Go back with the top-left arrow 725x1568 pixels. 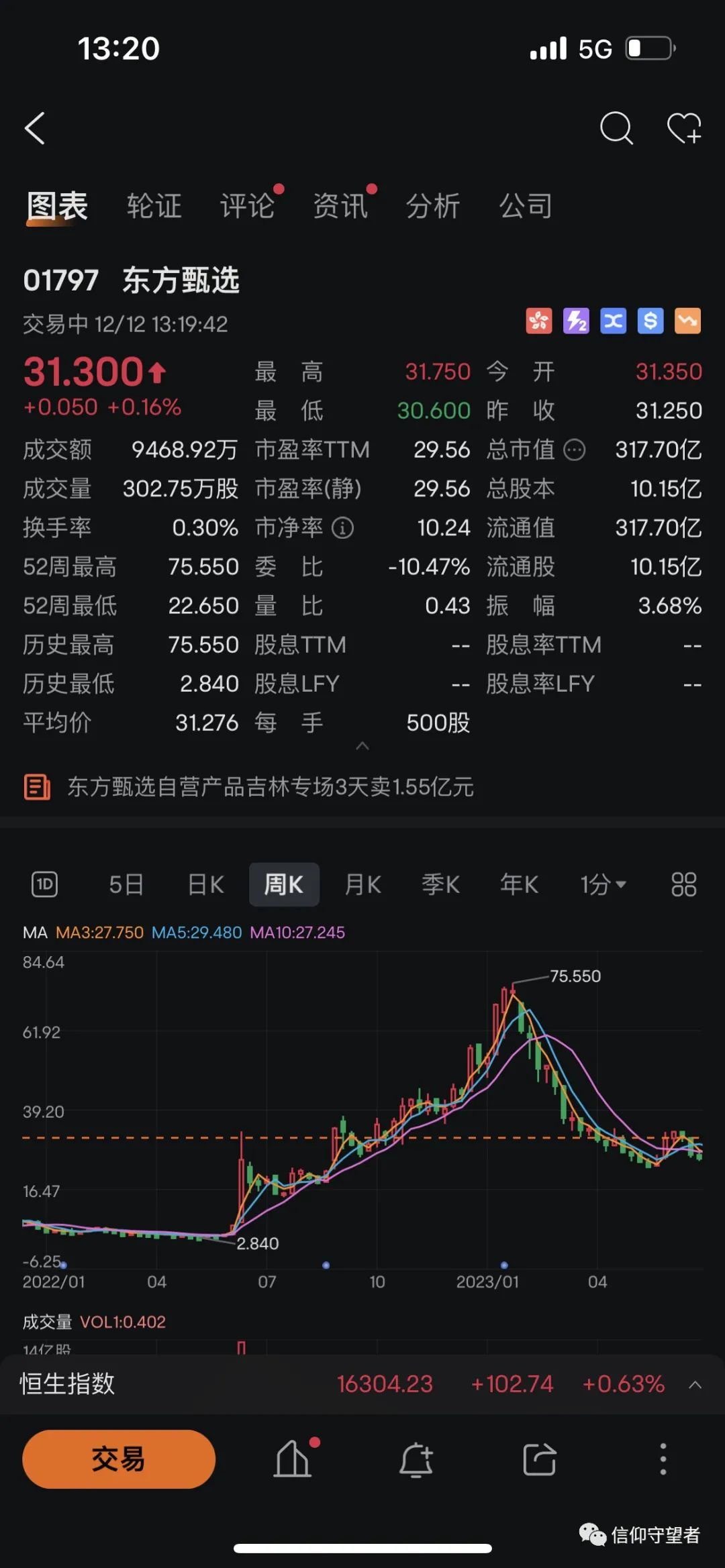coord(35,128)
